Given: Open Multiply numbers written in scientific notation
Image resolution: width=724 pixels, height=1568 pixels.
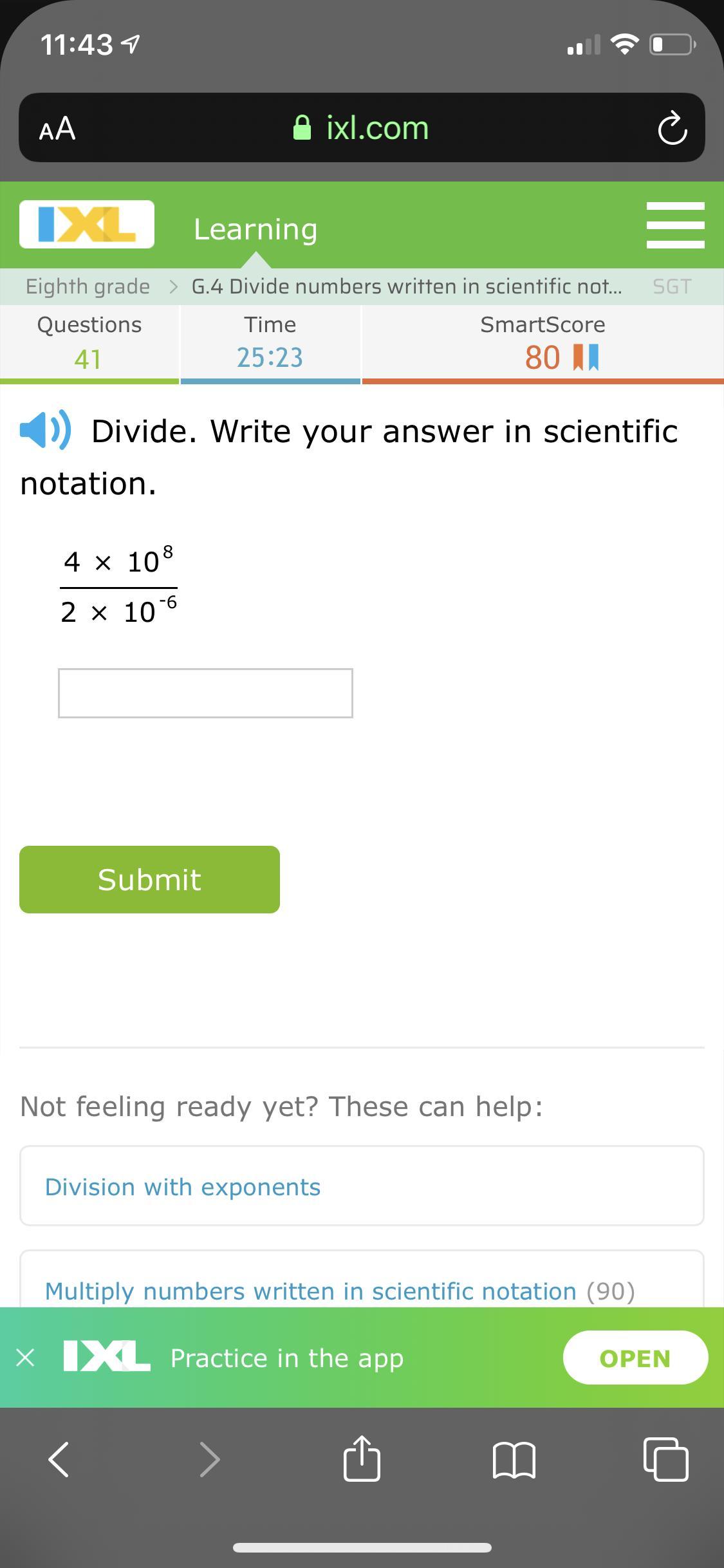Looking at the screenshot, I should coord(310,1291).
